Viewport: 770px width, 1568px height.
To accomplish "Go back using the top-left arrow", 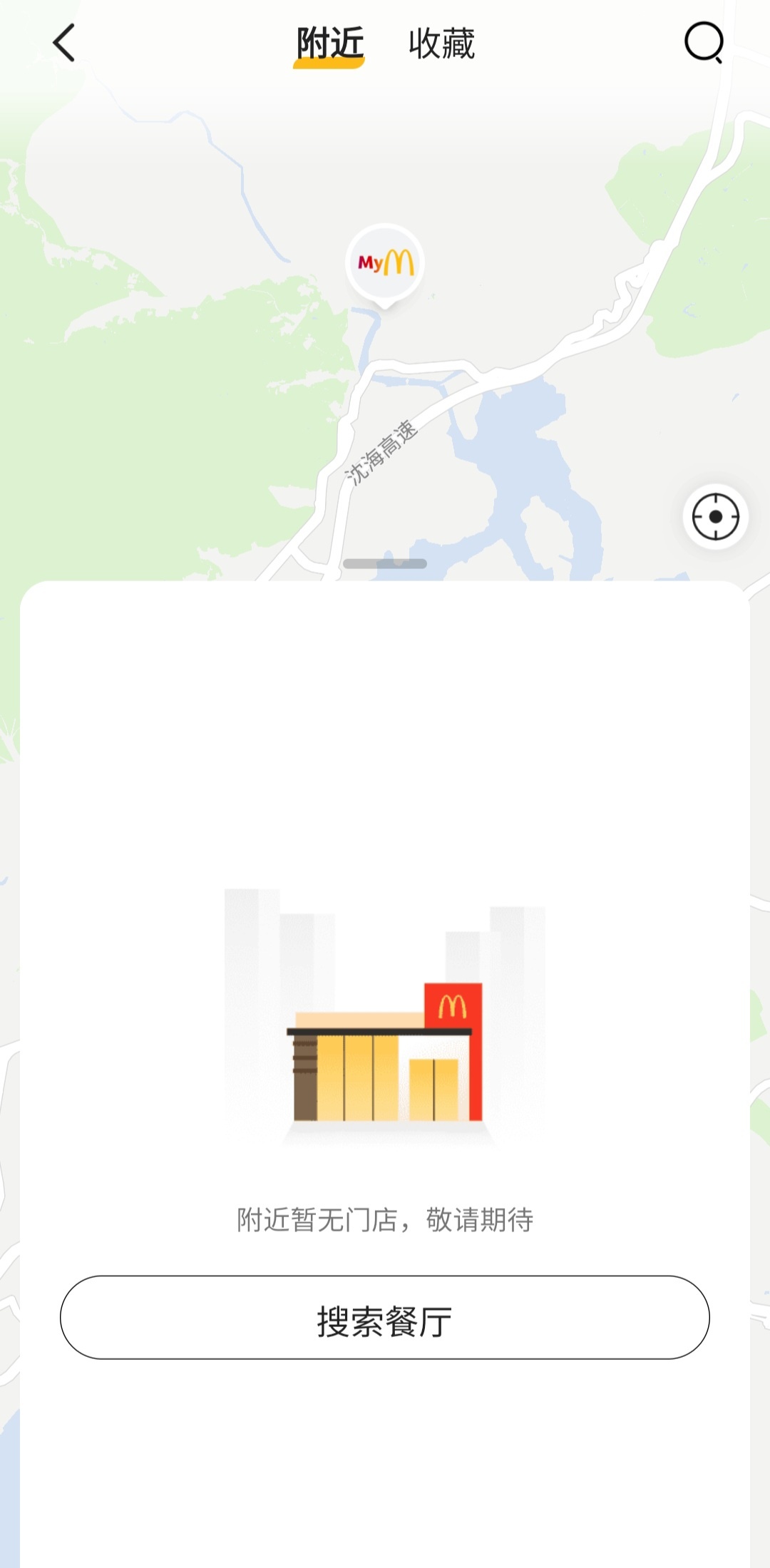I will coord(64,43).
